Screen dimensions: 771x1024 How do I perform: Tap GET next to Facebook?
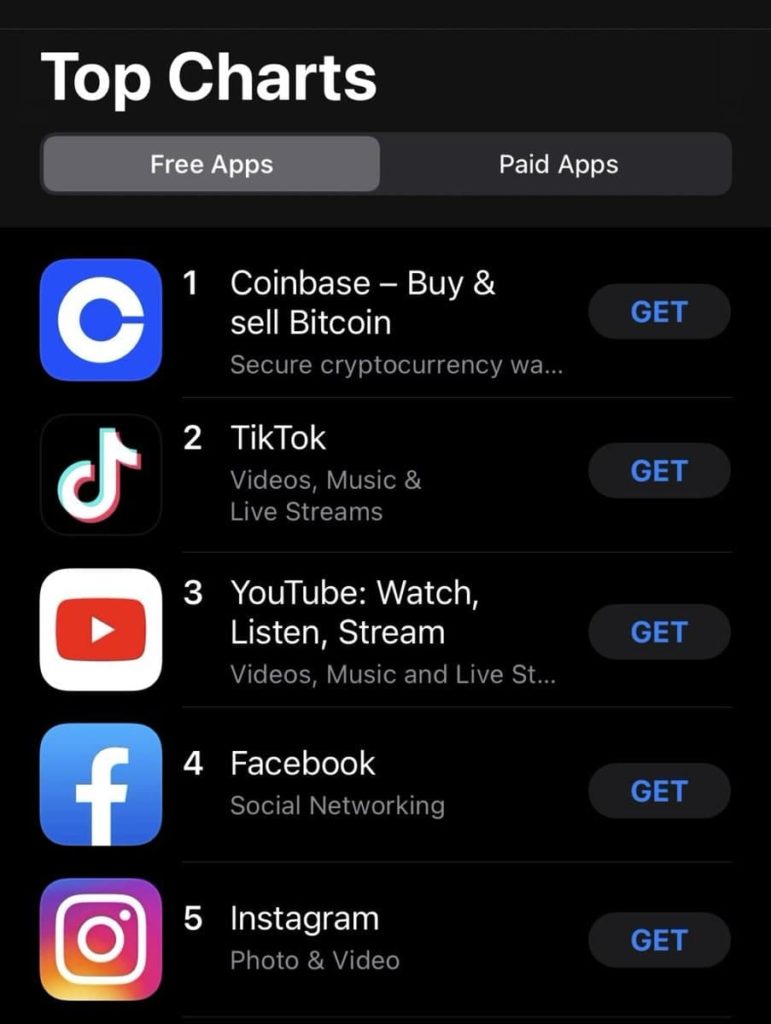coord(658,791)
